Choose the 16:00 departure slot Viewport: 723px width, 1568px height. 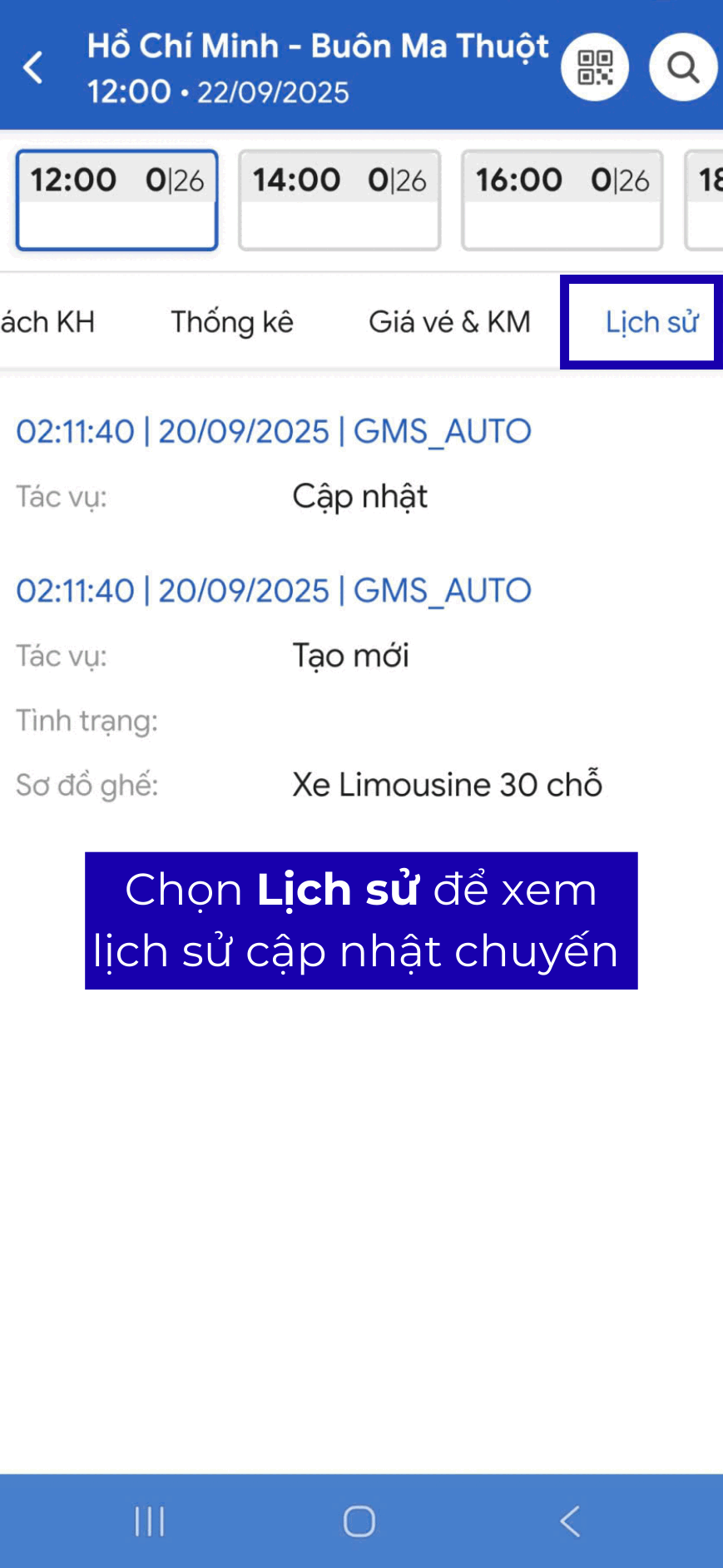click(562, 200)
